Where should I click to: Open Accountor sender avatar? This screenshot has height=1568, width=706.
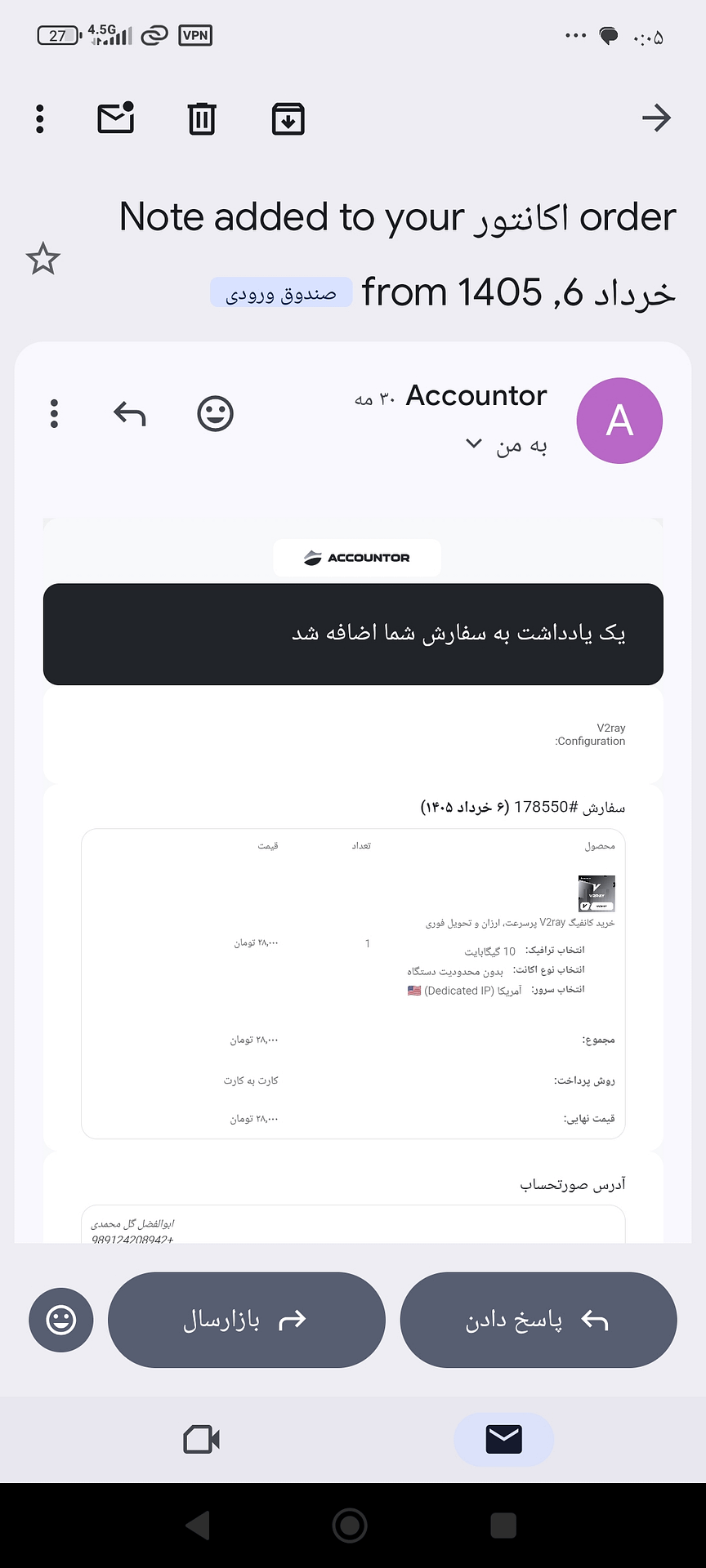pyautogui.click(x=619, y=421)
